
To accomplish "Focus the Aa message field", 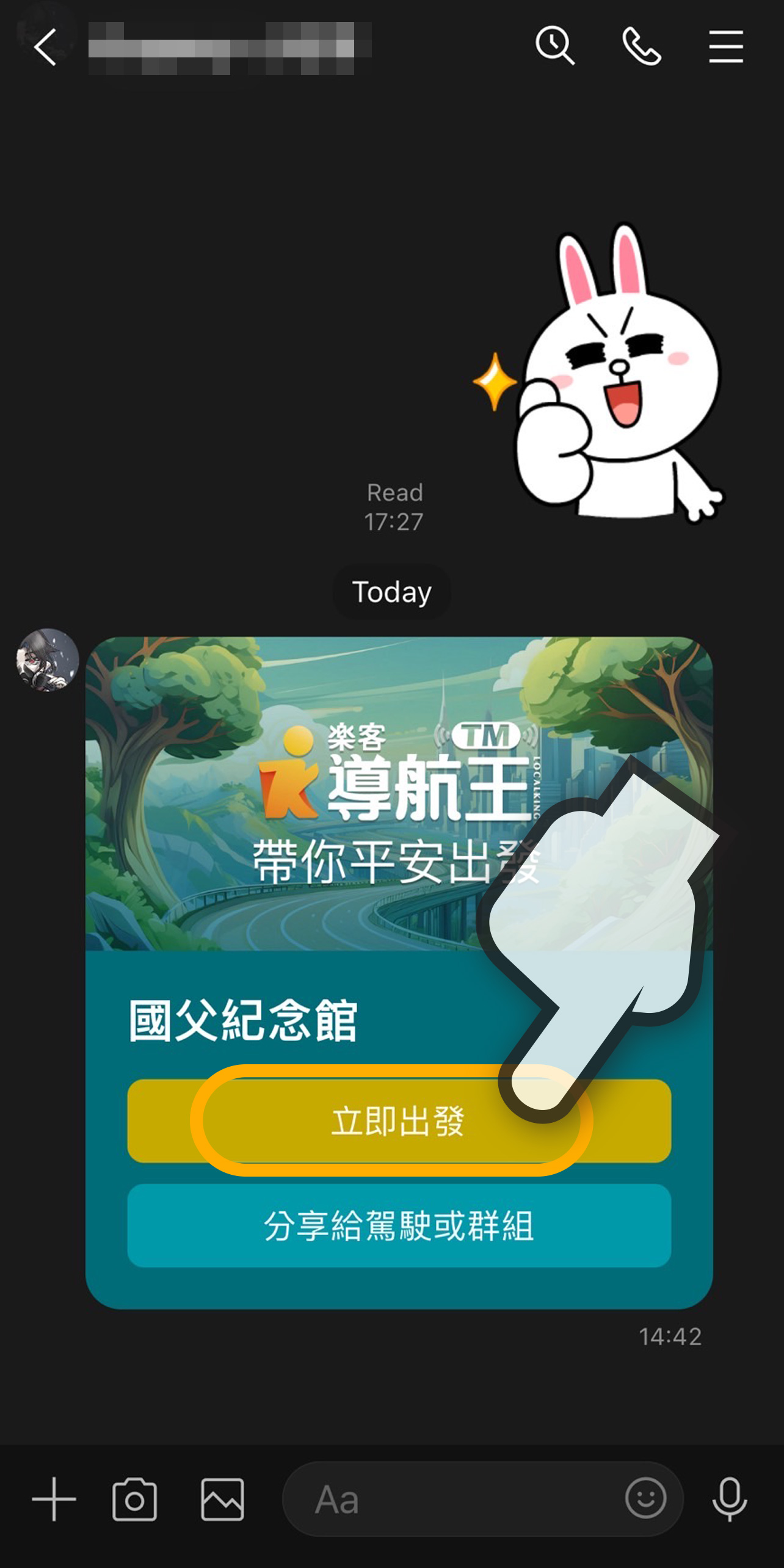I will 452,1499.
